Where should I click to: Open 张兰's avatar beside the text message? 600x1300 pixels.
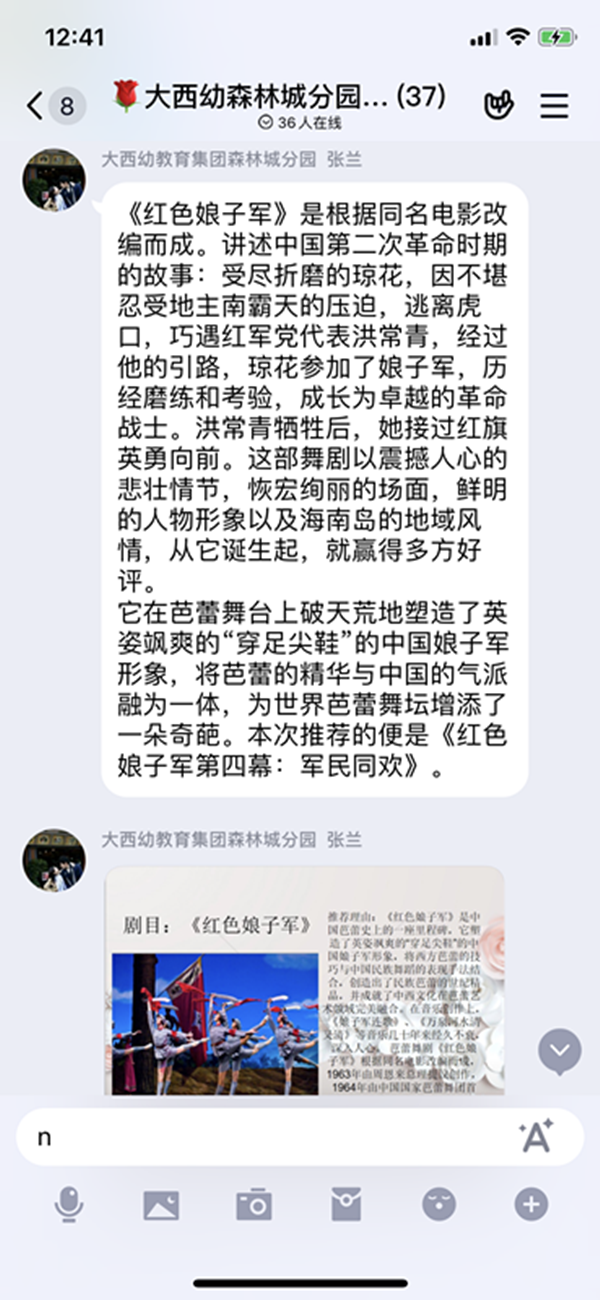point(54,180)
